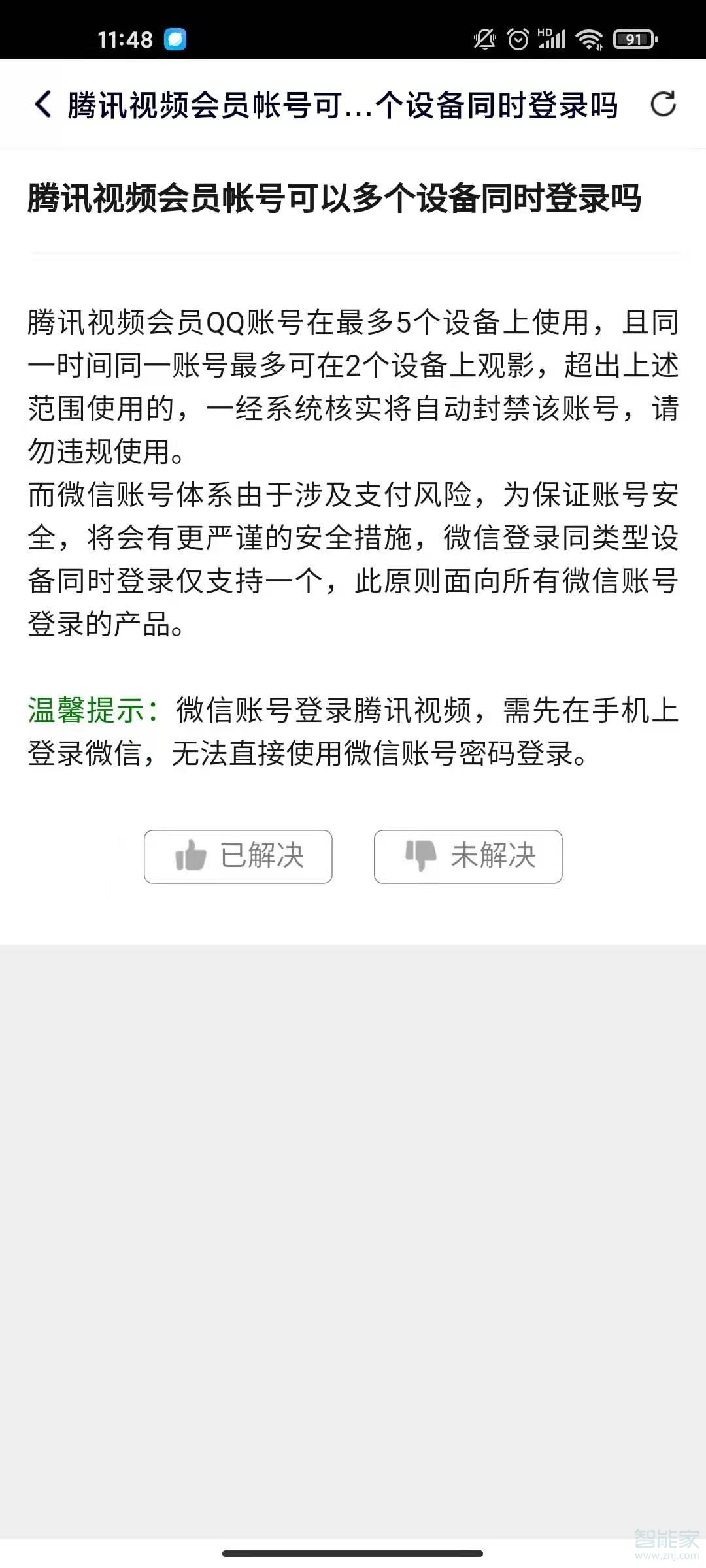Select the 已解决 feedback button
The image size is (706, 1568).
coord(237,858)
